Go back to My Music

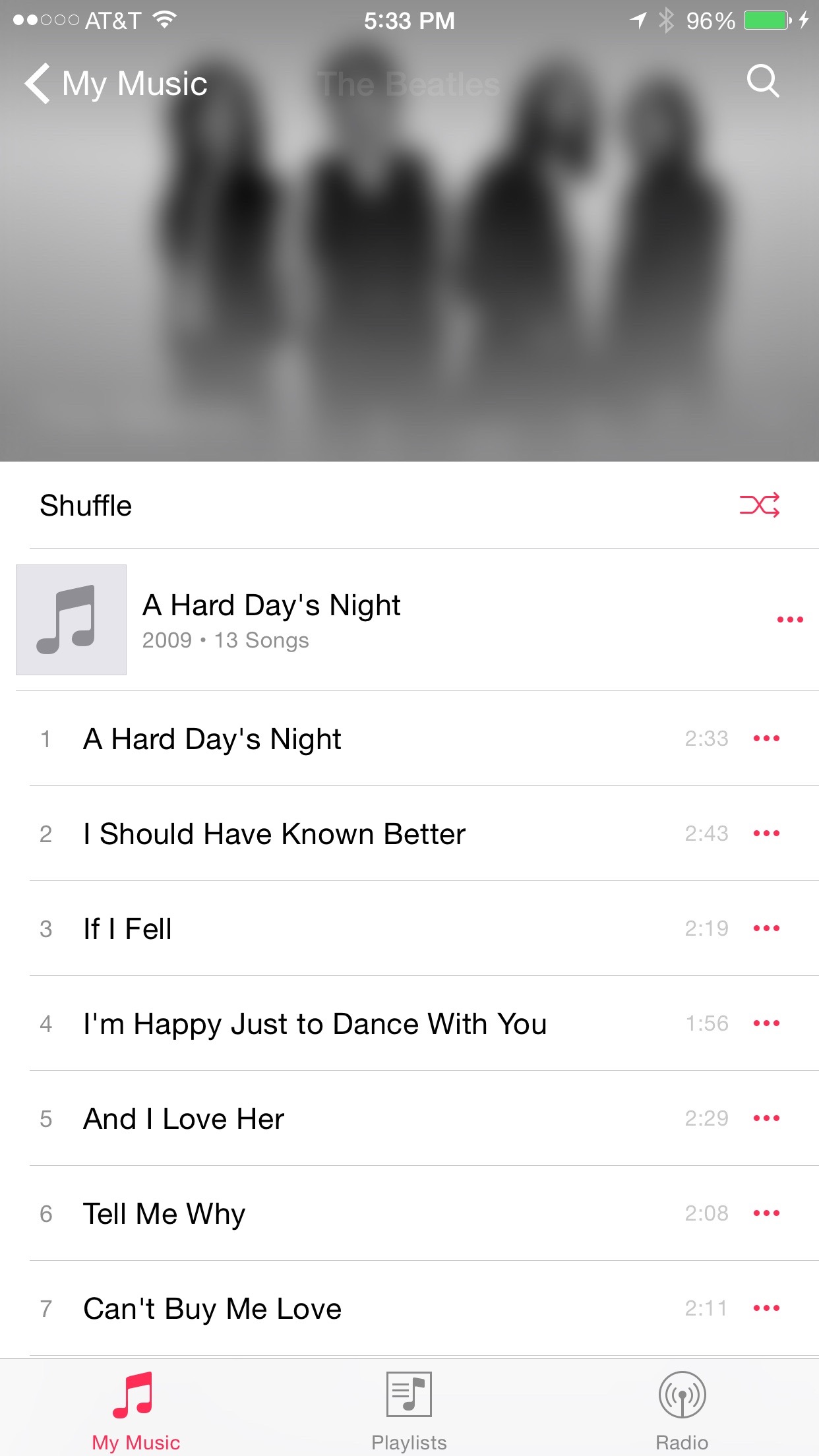(x=116, y=84)
